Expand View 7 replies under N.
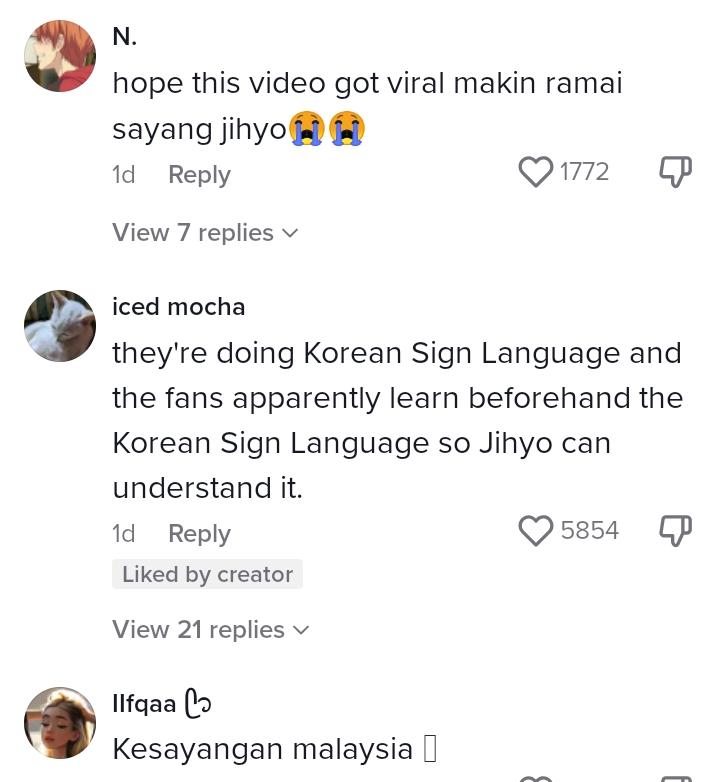 205,232
